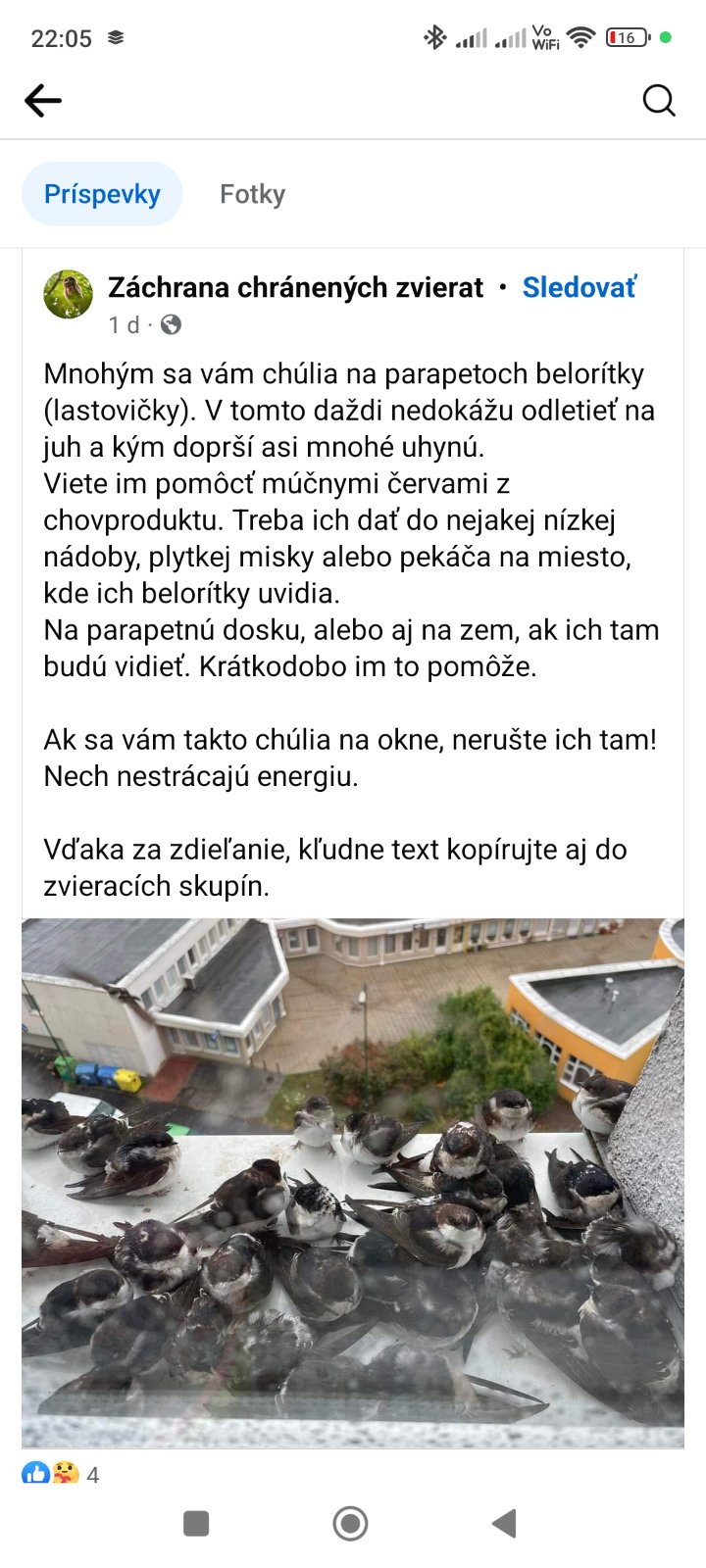Image resolution: width=706 pixels, height=1568 pixels.
Task: Switch to the Príspevky tab
Action: [x=102, y=194]
